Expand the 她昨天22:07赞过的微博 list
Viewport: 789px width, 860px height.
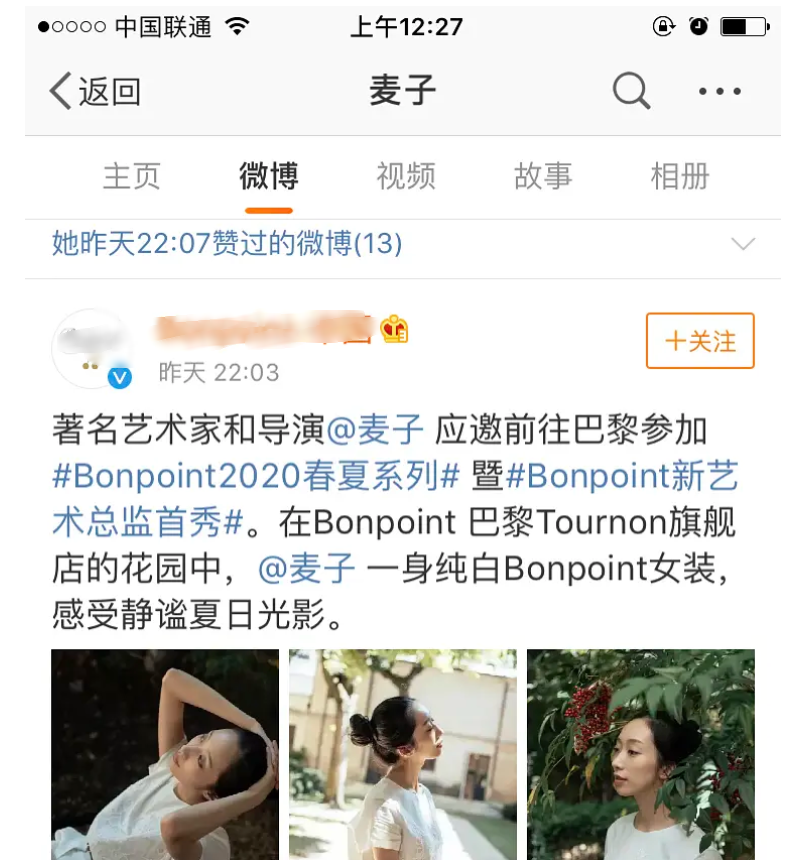click(x=230, y=241)
